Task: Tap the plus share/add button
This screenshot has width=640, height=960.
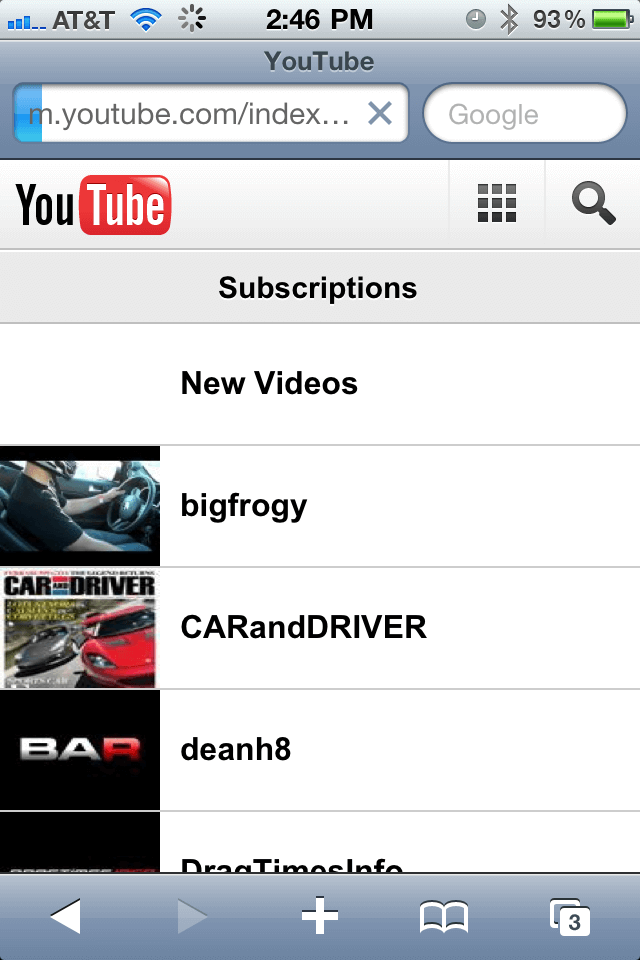Action: pos(320,916)
